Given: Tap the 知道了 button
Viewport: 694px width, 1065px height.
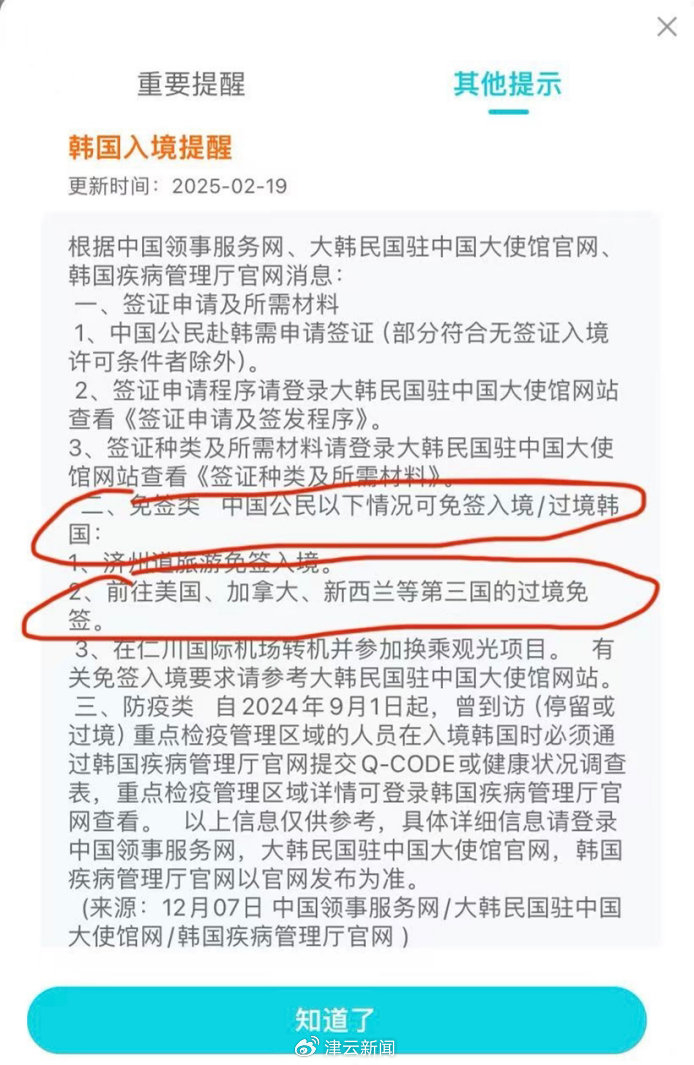Looking at the screenshot, I should click(337, 1019).
